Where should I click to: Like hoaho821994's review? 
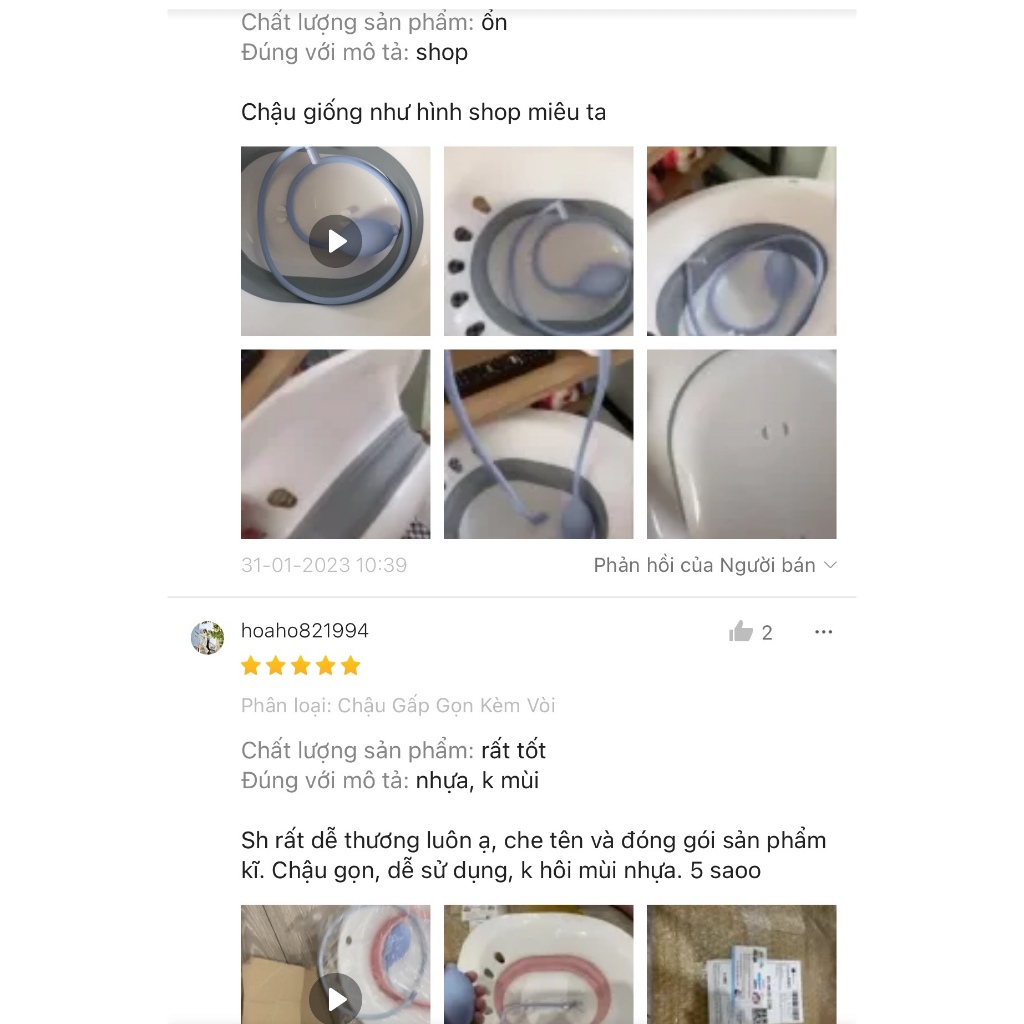click(x=741, y=631)
